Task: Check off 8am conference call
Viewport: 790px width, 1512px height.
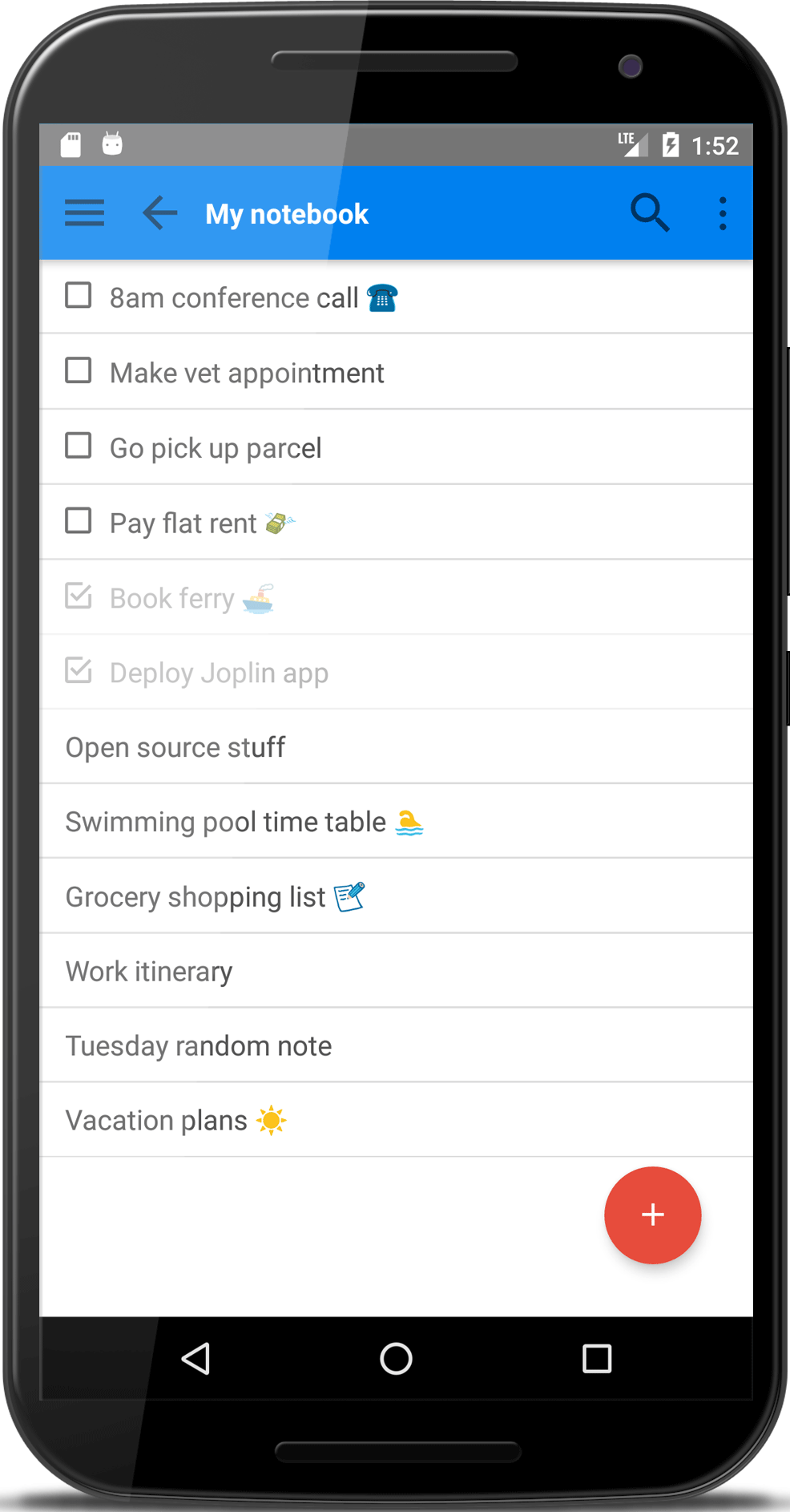Action: pyautogui.click(x=79, y=295)
